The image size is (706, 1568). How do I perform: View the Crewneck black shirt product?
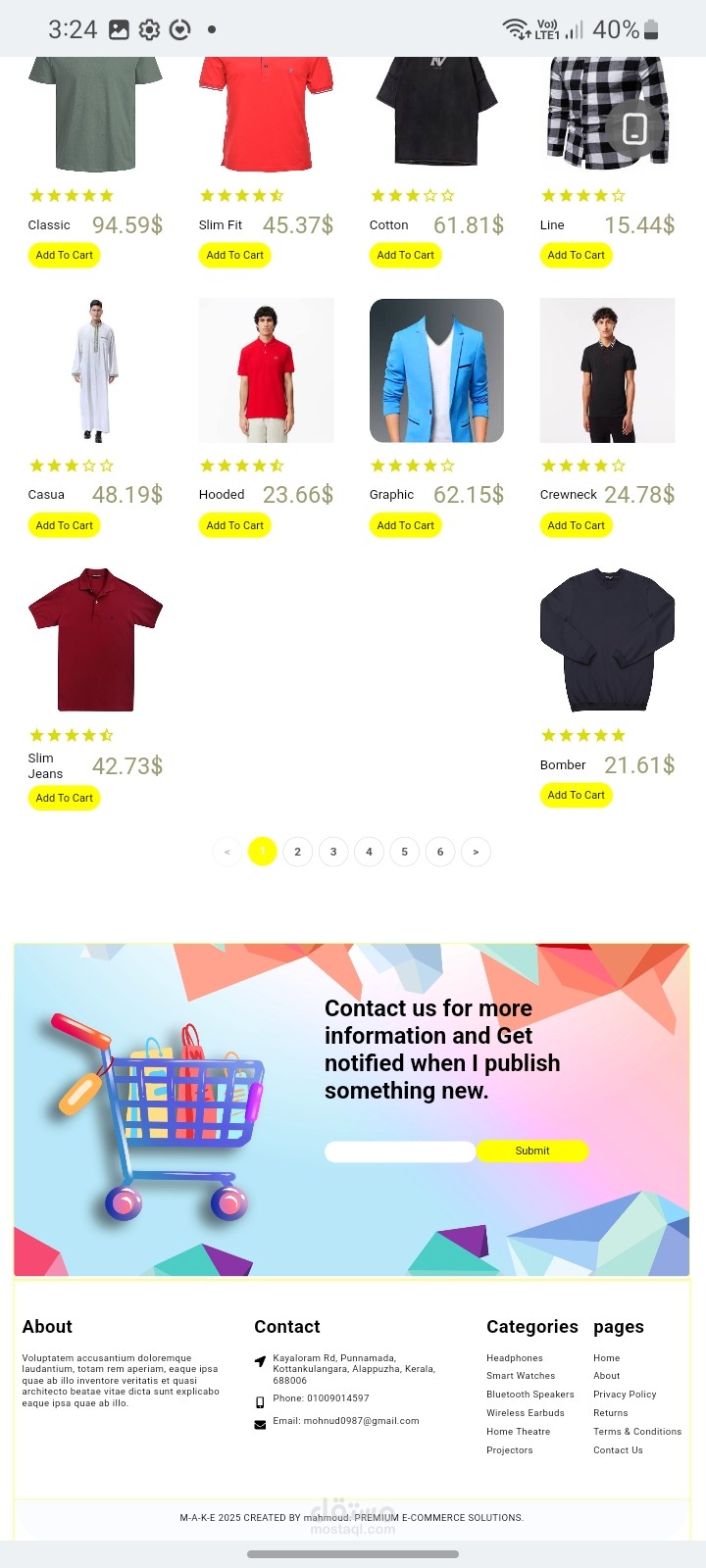(x=607, y=370)
